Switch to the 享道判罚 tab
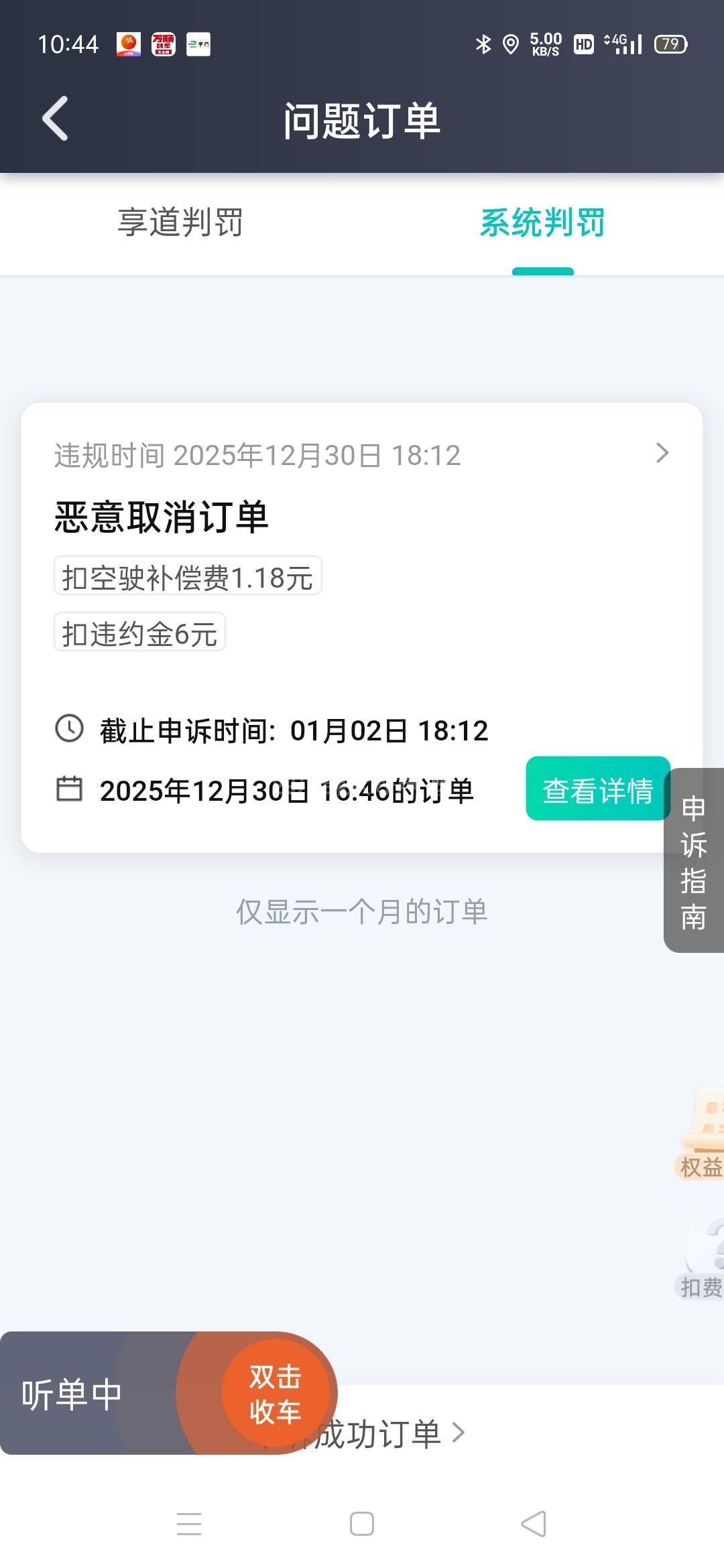724x1568 pixels. pos(180,222)
